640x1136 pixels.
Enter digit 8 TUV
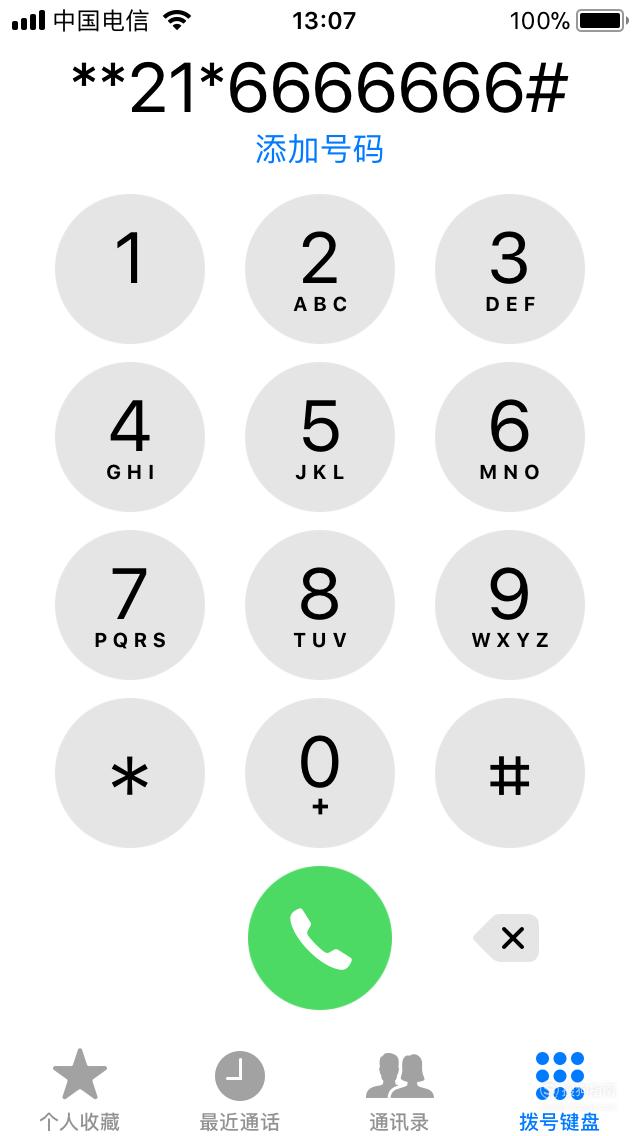click(320, 605)
